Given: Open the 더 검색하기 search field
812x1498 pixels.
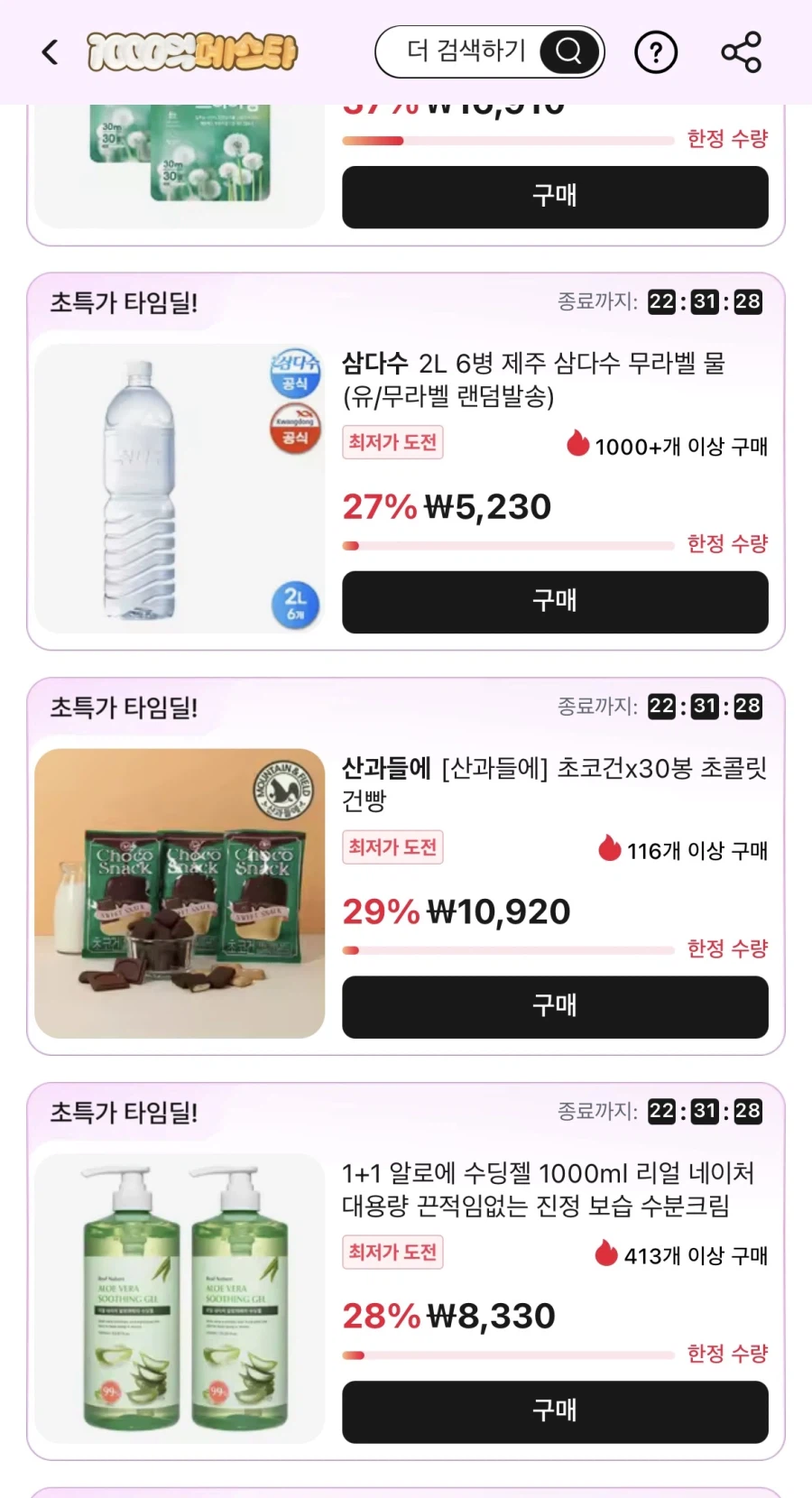Looking at the screenshot, I should click(469, 51).
